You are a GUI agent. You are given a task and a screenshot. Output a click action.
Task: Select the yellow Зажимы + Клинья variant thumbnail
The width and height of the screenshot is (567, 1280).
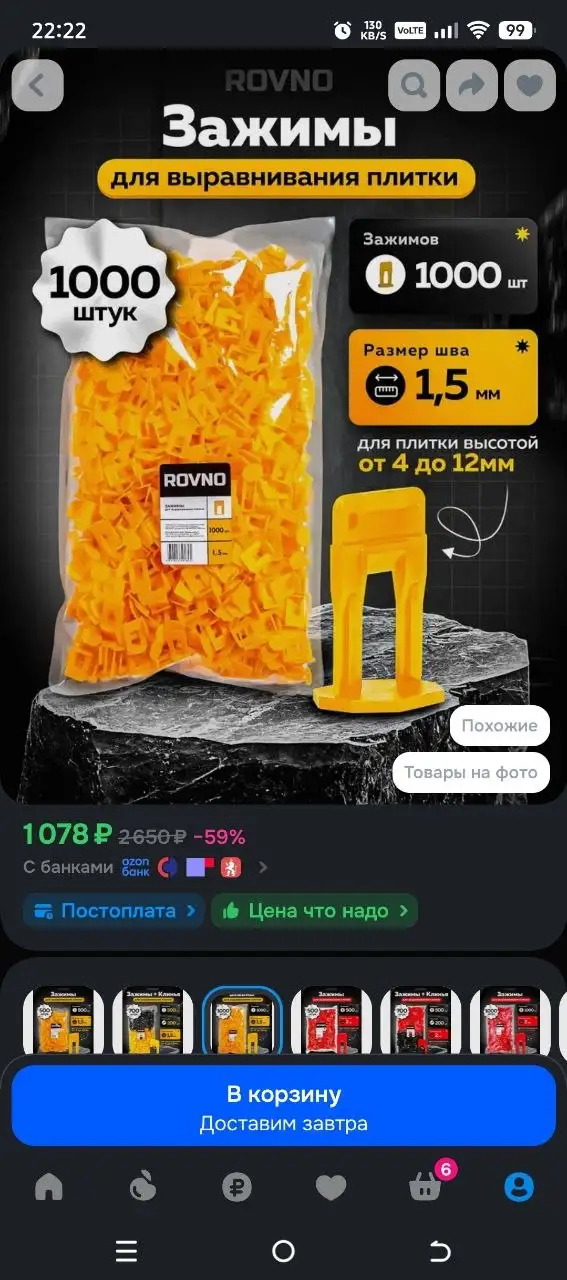tap(153, 1021)
